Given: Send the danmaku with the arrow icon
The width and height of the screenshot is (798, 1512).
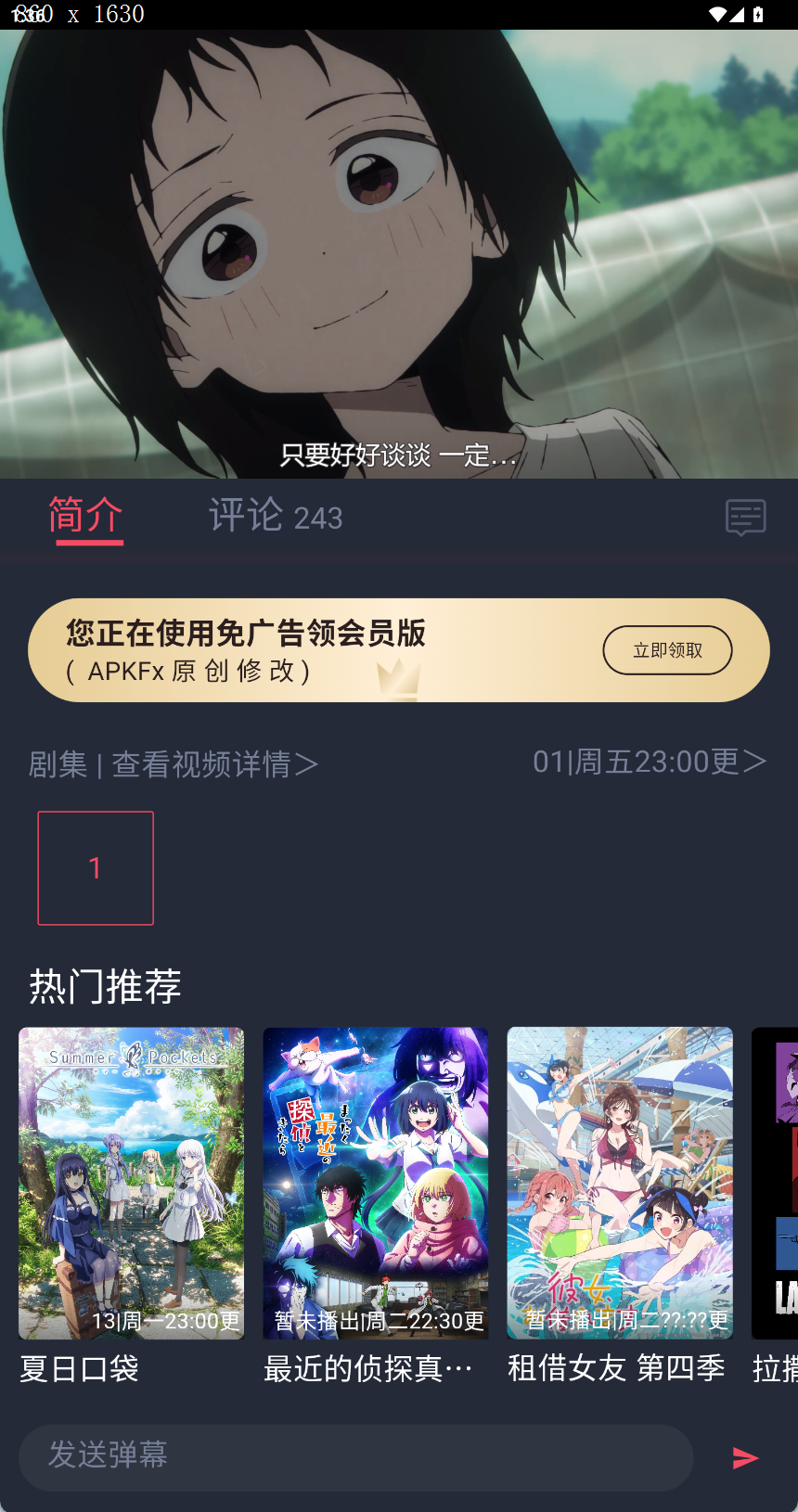Looking at the screenshot, I should coord(745,1457).
